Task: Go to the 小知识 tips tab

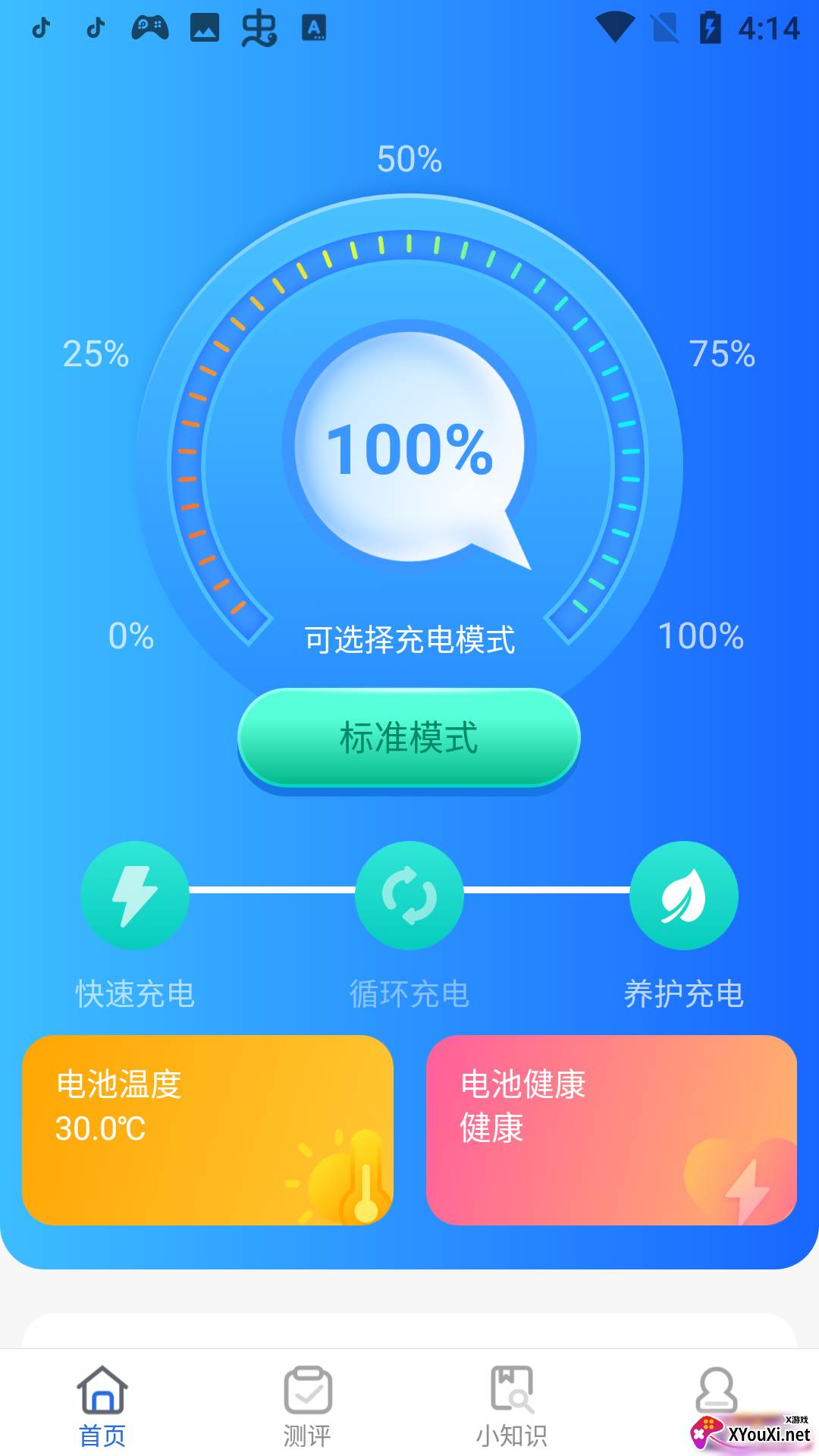Action: coord(512,1405)
